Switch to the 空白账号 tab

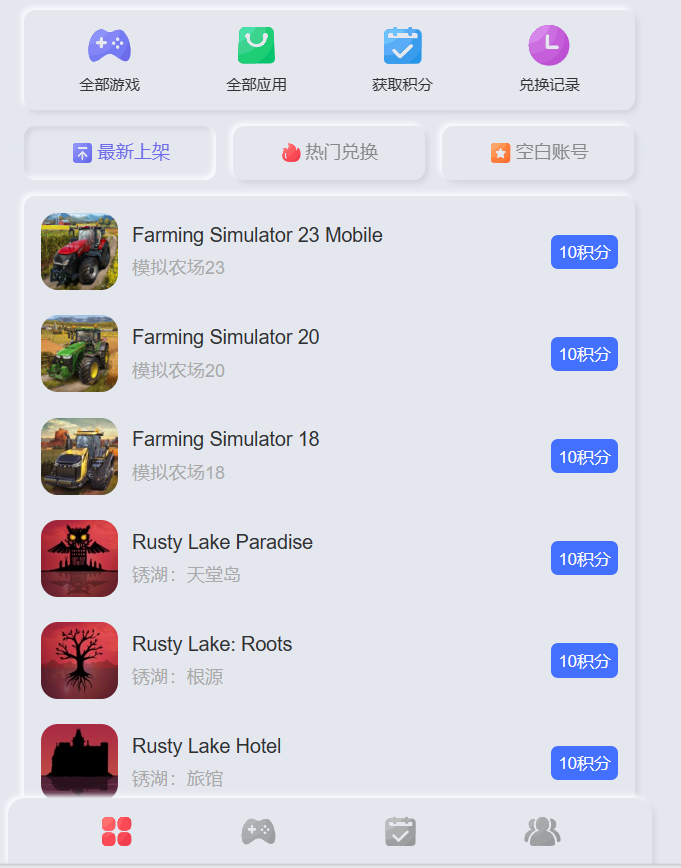538,152
